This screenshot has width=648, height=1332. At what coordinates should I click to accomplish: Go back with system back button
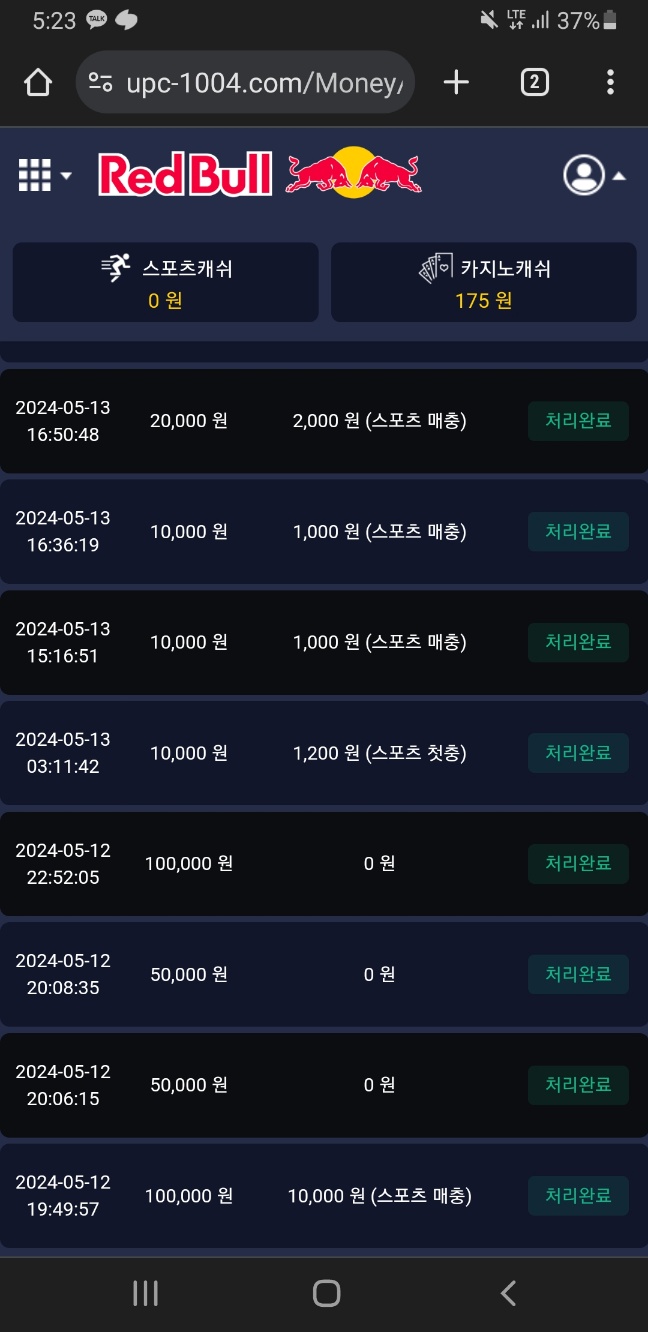tap(508, 1293)
